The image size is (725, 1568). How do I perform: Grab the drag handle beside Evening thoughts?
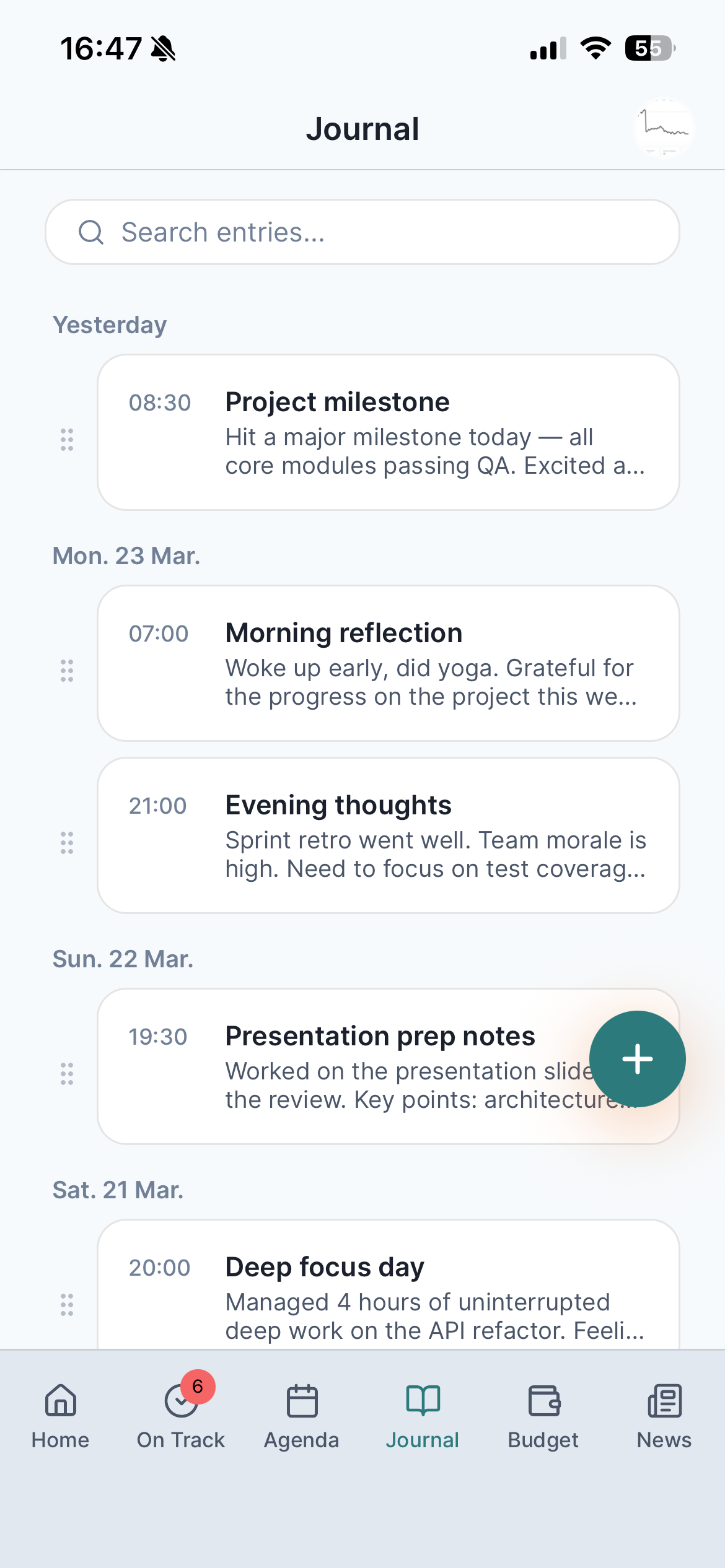[67, 842]
